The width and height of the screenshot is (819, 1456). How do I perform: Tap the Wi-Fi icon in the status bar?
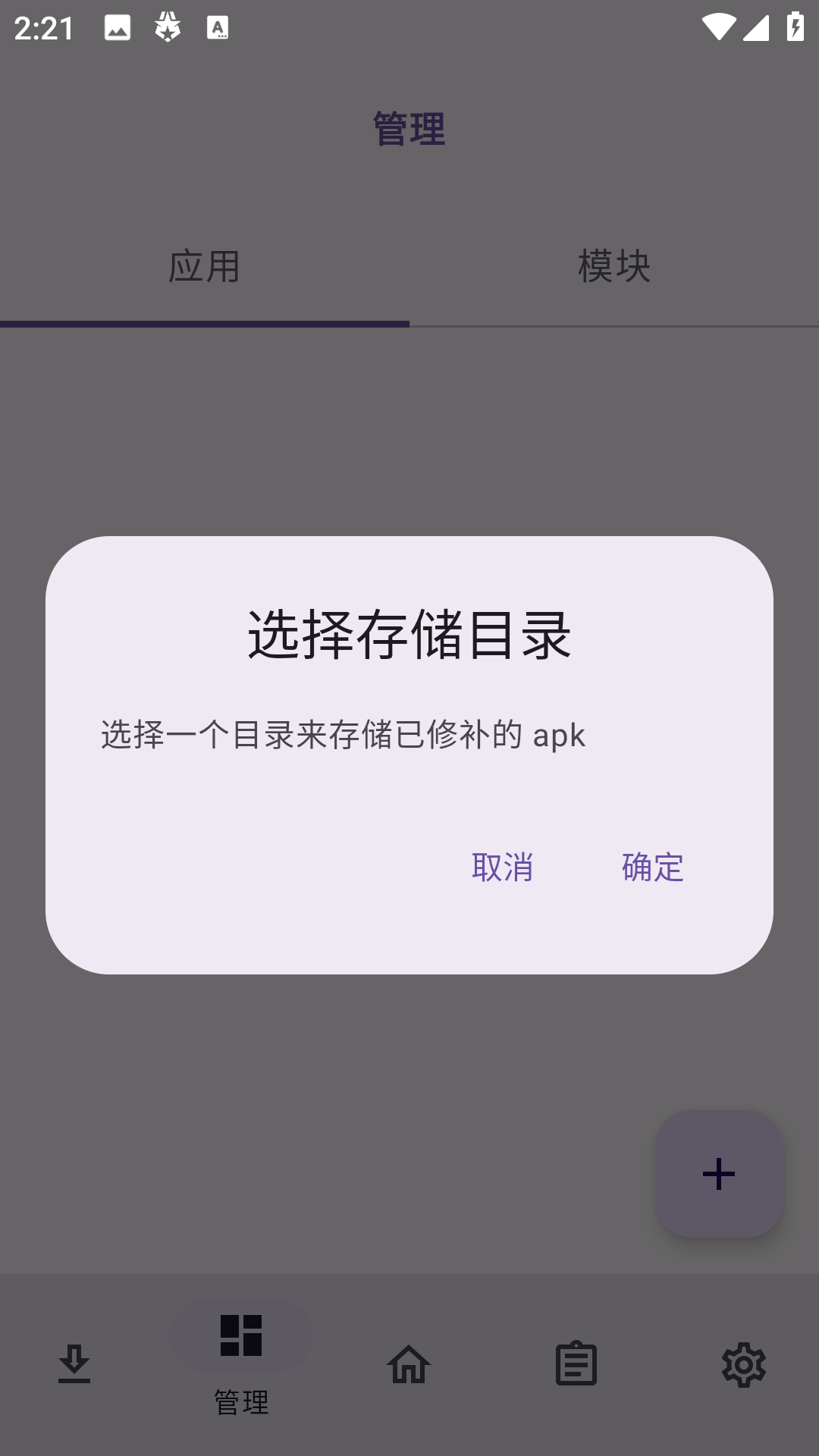point(718,25)
